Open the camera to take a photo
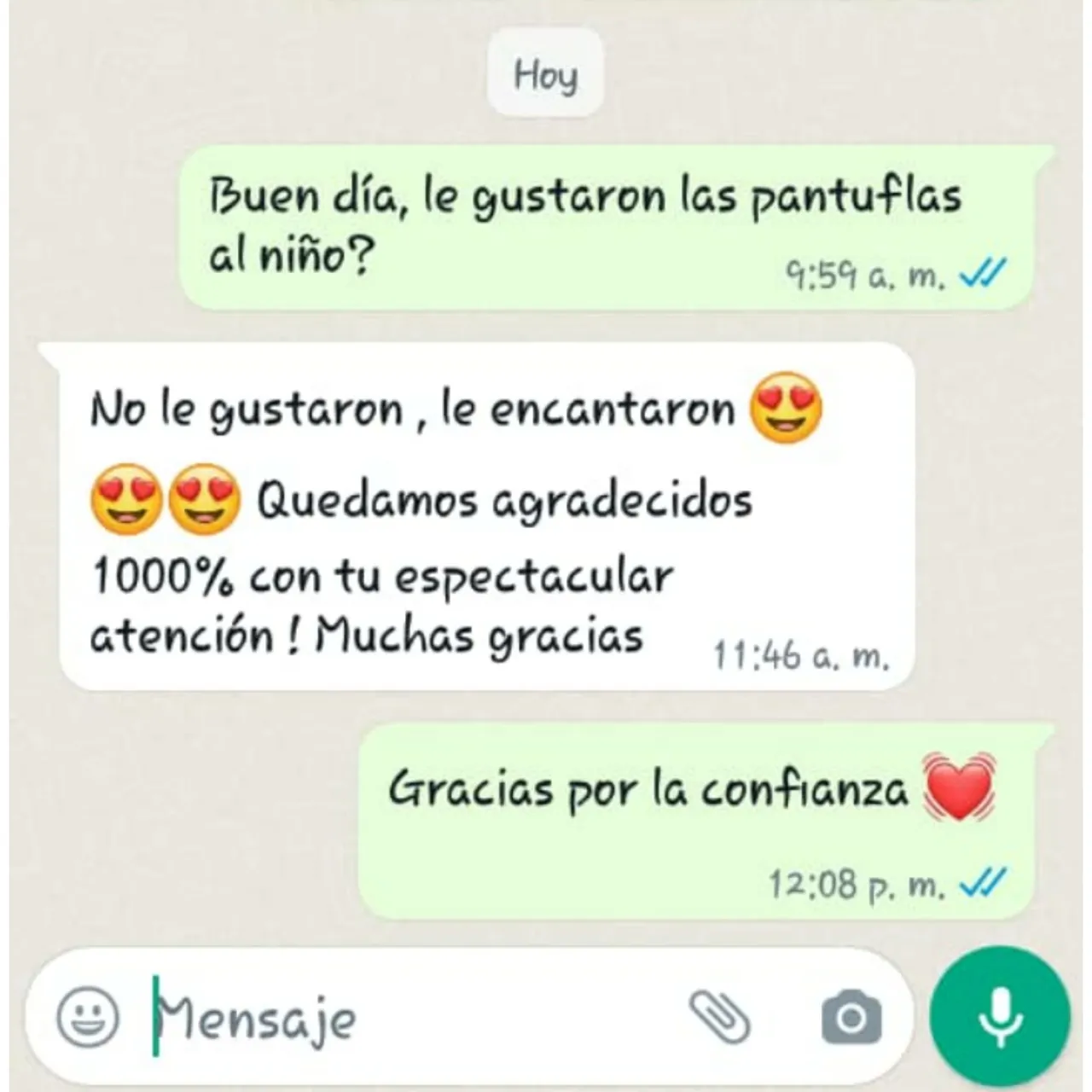 (x=851, y=1017)
